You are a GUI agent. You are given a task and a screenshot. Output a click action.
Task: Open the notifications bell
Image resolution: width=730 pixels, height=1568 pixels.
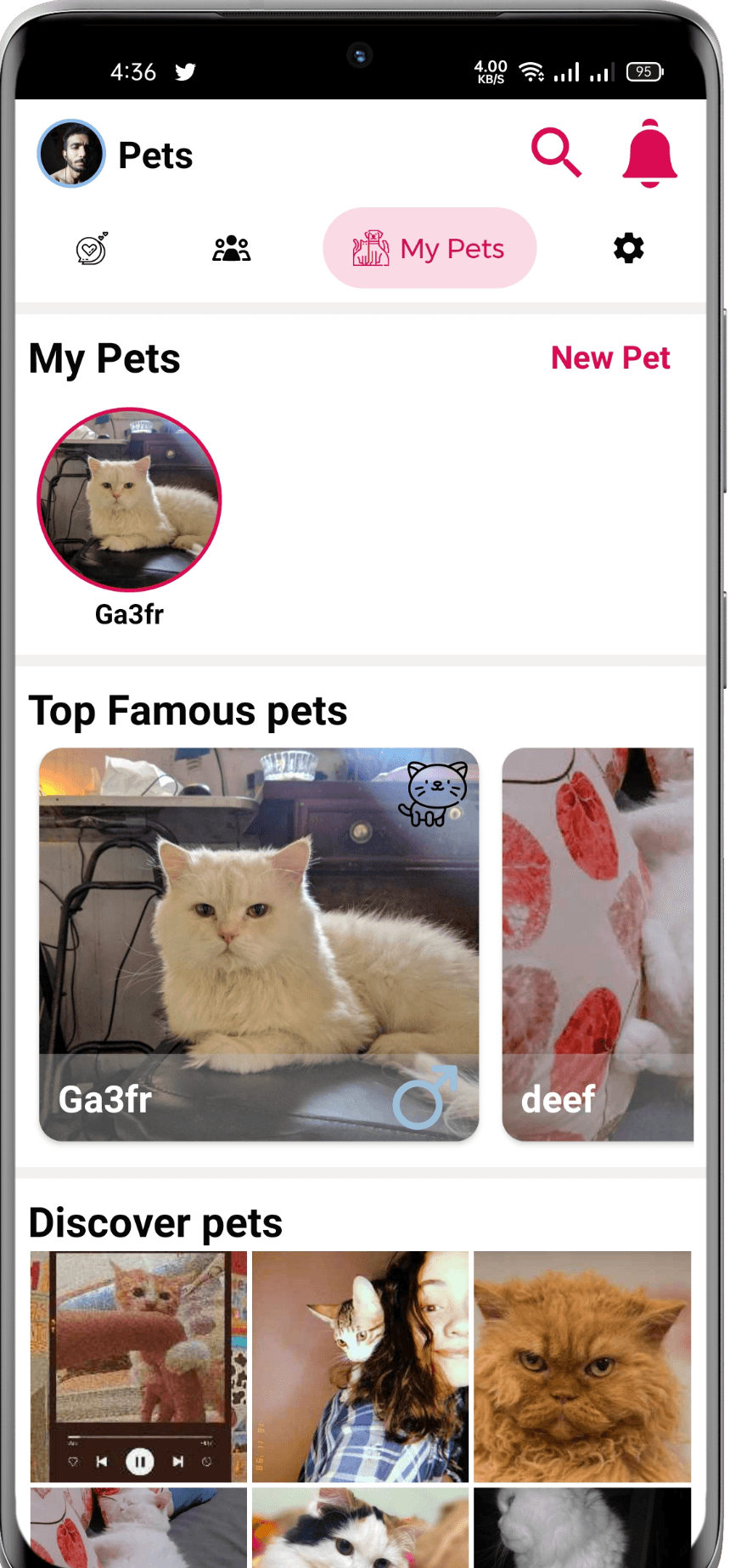click(649, 154)
